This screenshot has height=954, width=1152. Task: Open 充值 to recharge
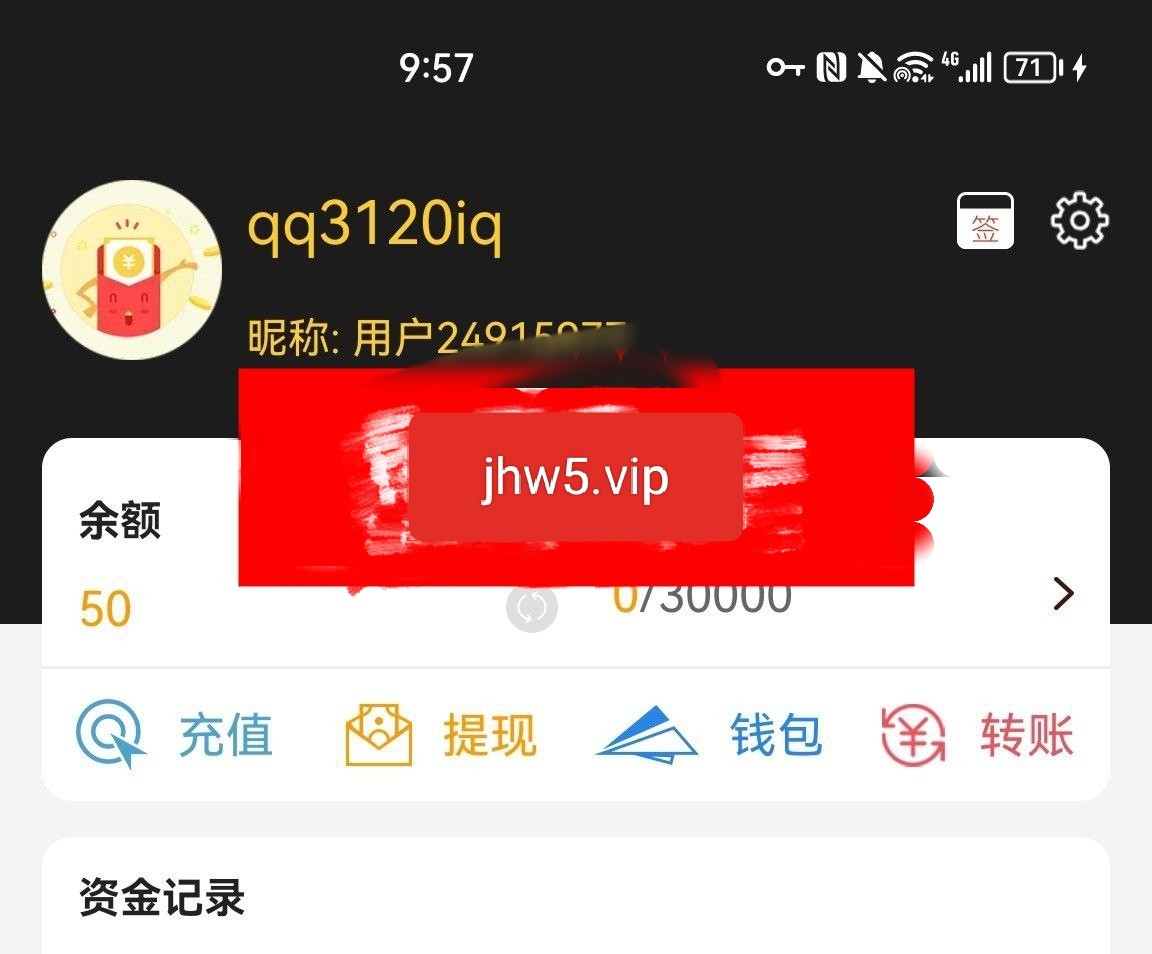click(175, 736)
